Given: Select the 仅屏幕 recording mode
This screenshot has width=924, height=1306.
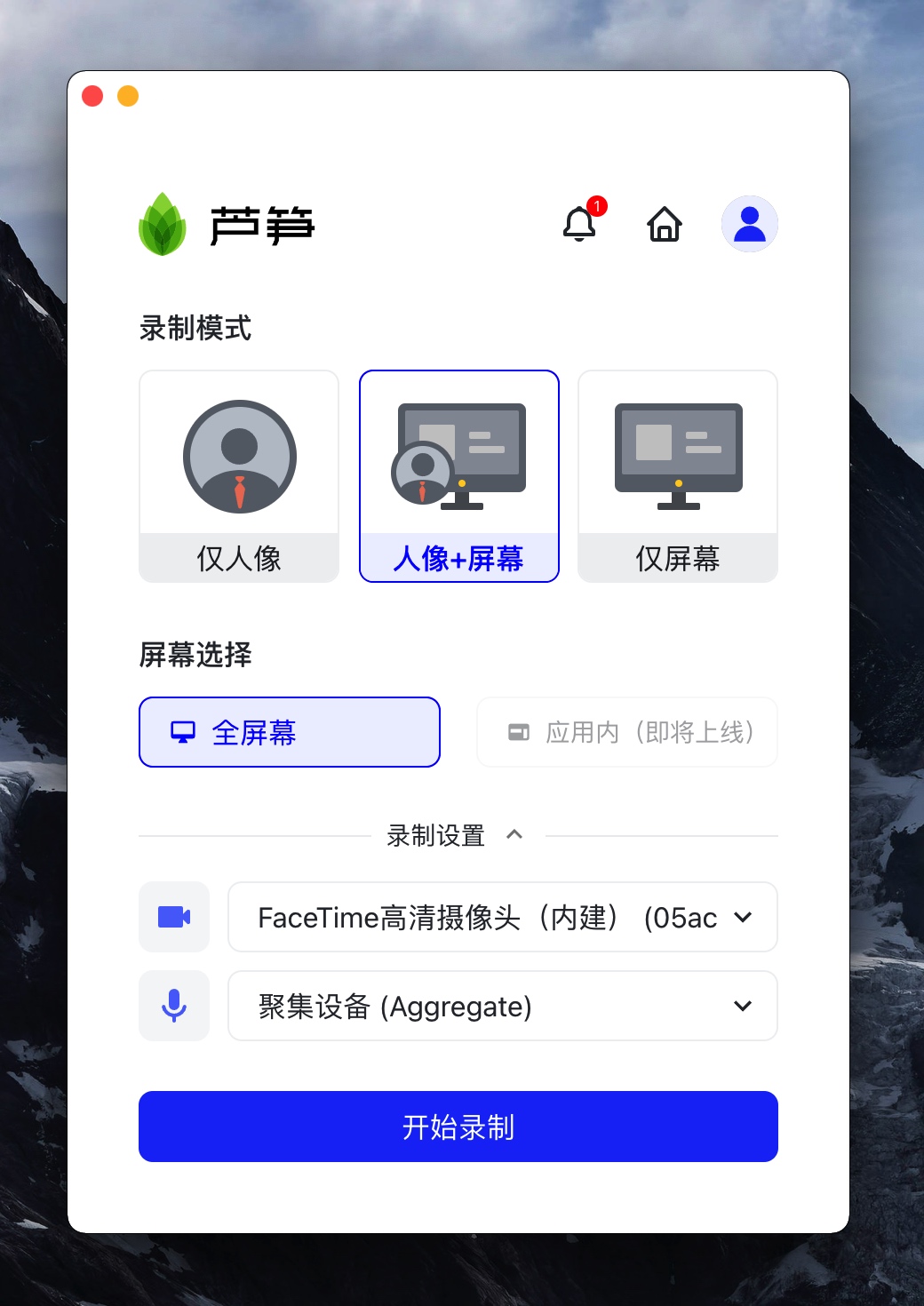Looking at the screenshot, I should coord(678,476).
